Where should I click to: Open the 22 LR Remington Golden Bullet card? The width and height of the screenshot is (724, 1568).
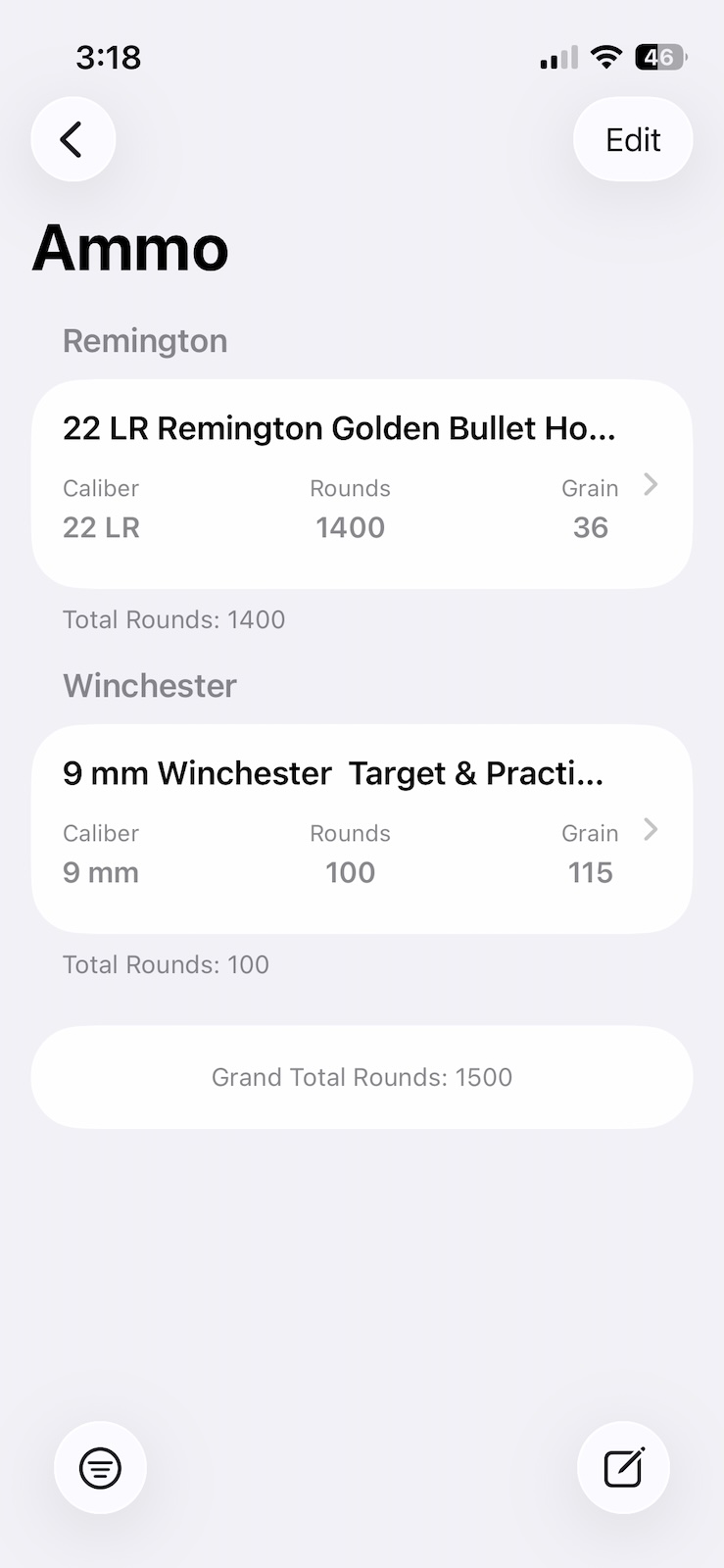339,428
